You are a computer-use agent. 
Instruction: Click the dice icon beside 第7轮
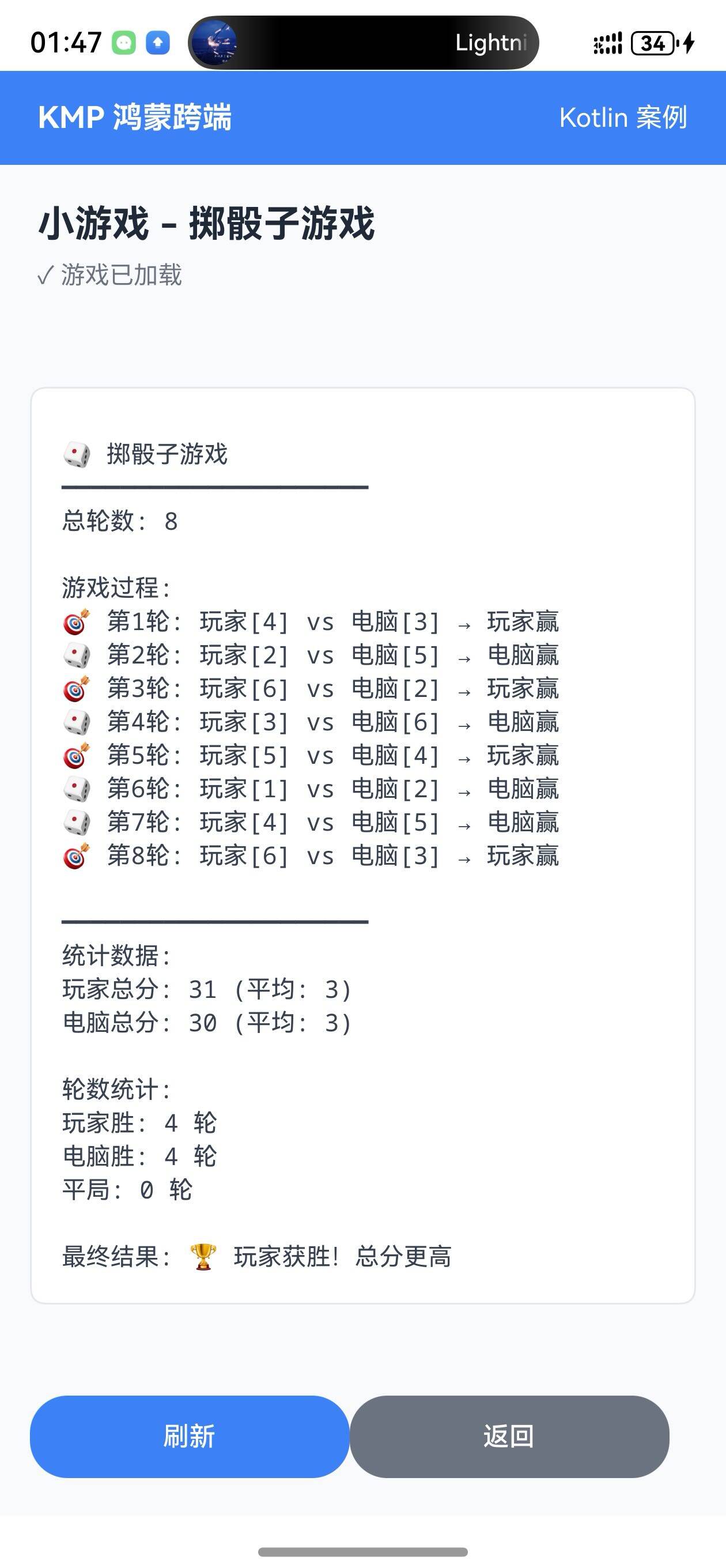pyautogui.click(x=75, y=823)
